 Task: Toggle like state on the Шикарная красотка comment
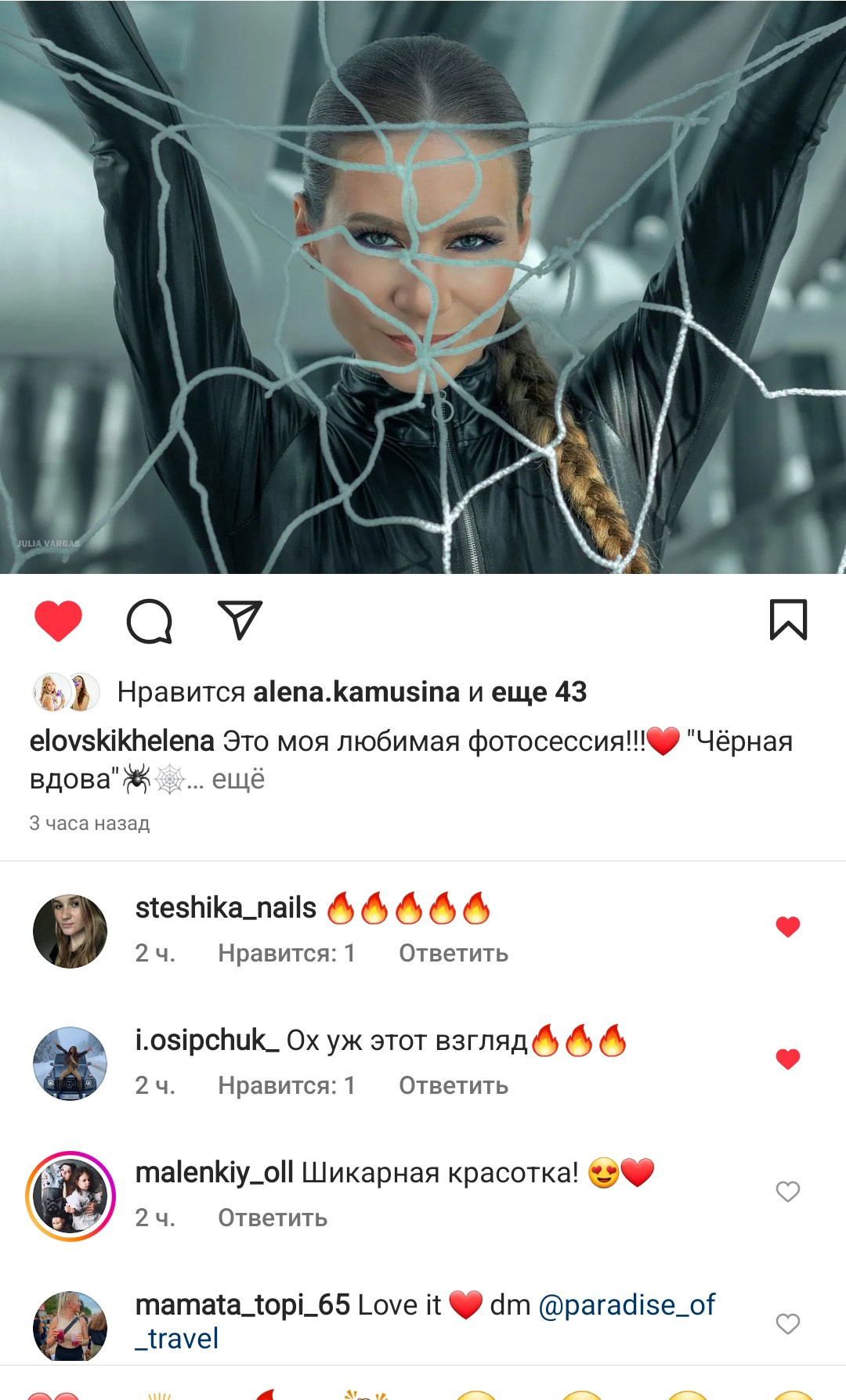tap(786, 1189)
